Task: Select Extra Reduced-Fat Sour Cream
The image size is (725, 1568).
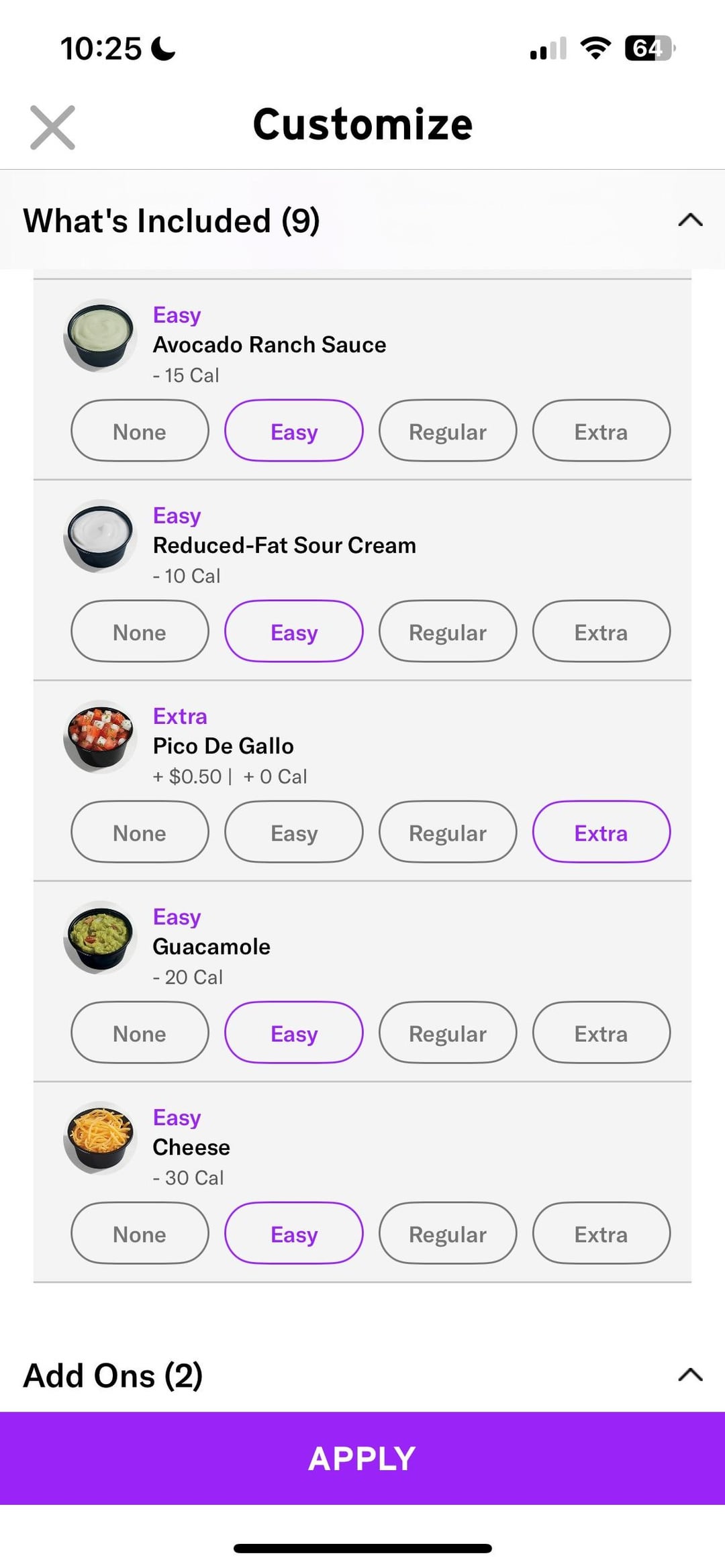Action: point(601,631)
